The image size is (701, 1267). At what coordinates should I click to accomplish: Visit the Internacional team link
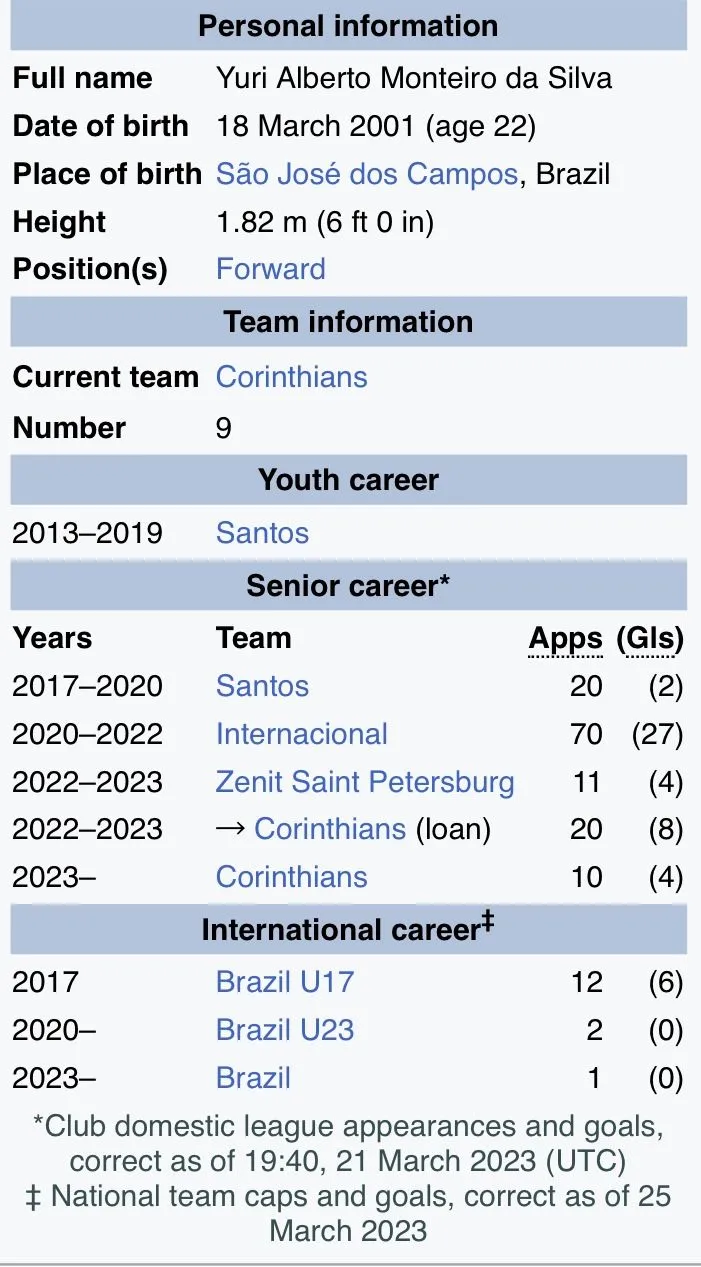301,734
